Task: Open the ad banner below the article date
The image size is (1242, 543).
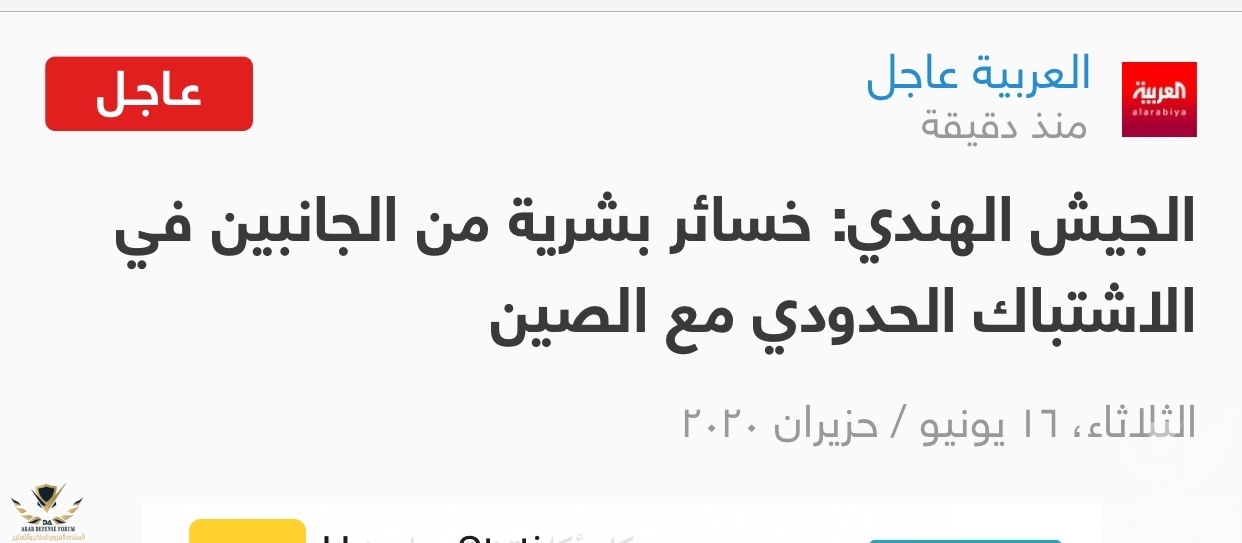Action: [620, 527]
